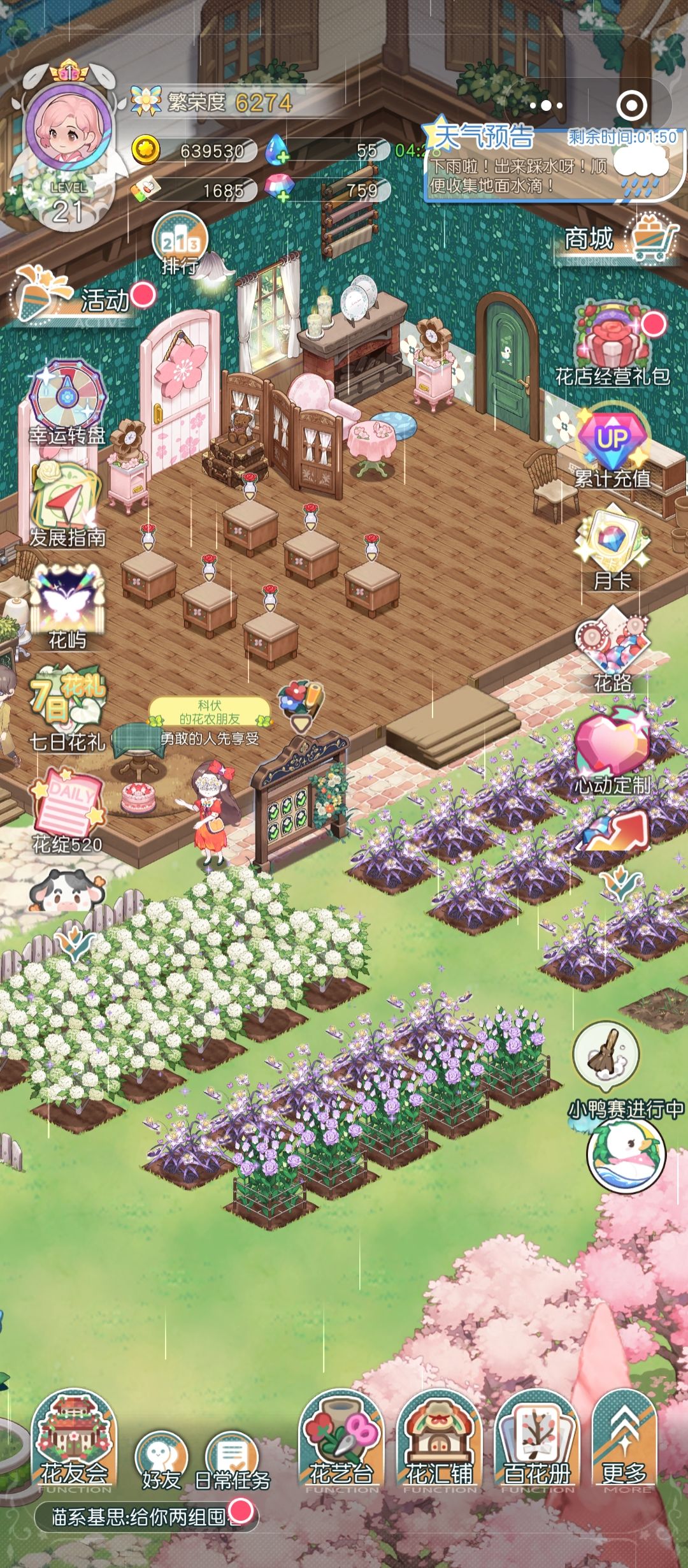688x1568 pixels.
Task: Open the 活动 events menu
Action: tap(80, 294)
